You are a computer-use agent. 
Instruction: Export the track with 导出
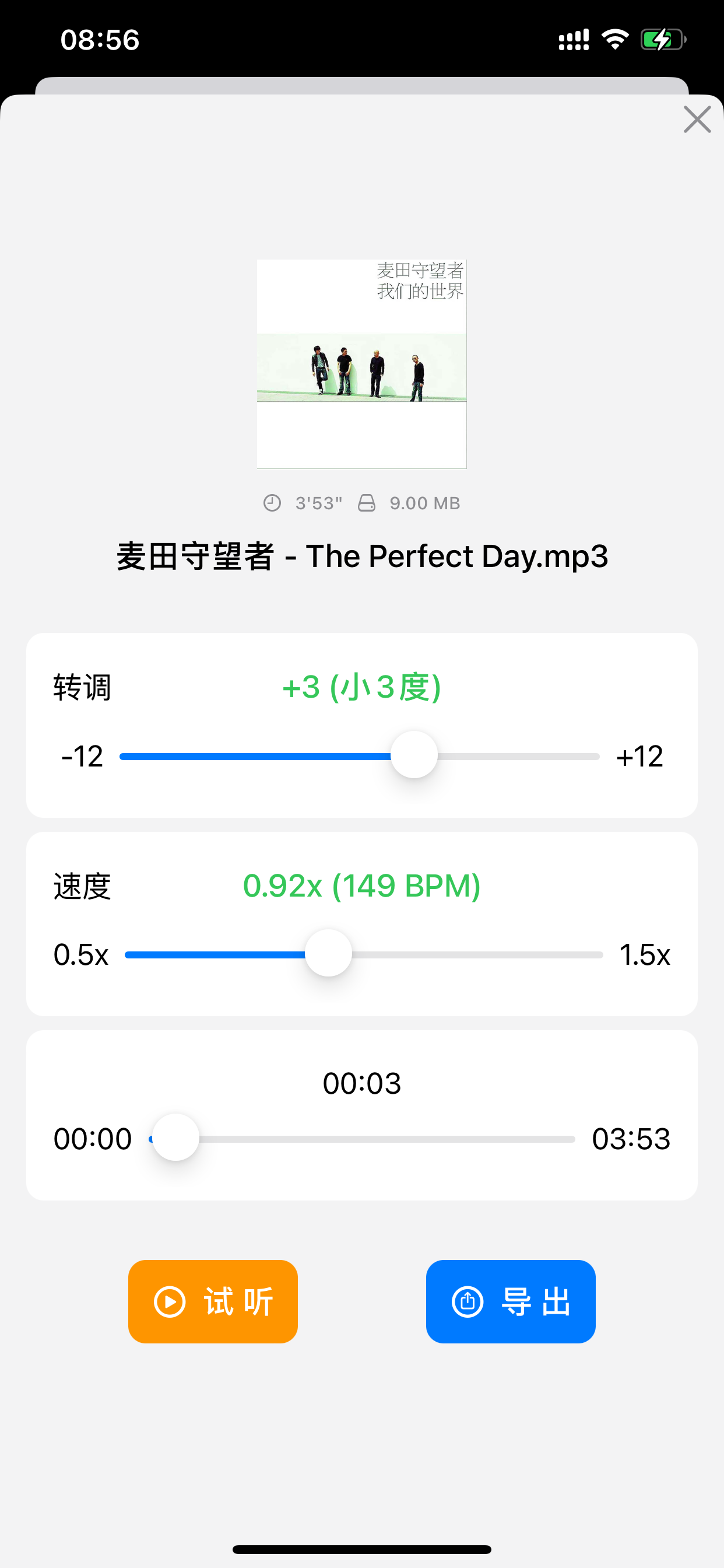pos(510,1301)
